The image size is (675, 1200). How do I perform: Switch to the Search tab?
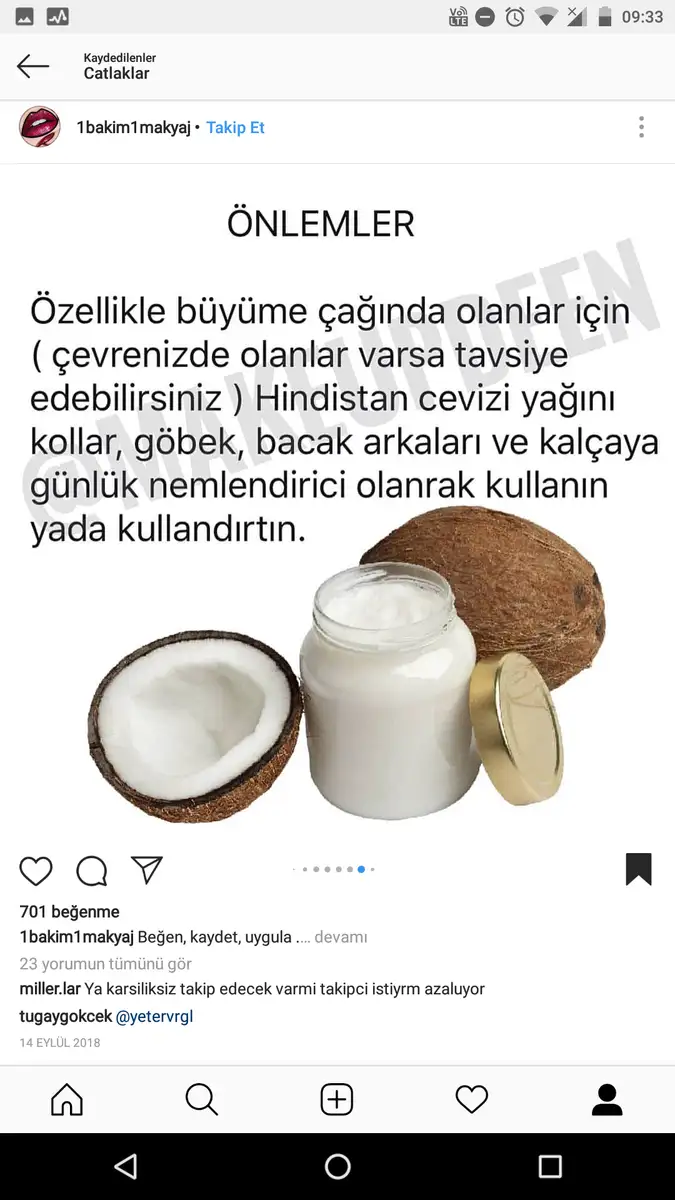tap(202, 1100)
